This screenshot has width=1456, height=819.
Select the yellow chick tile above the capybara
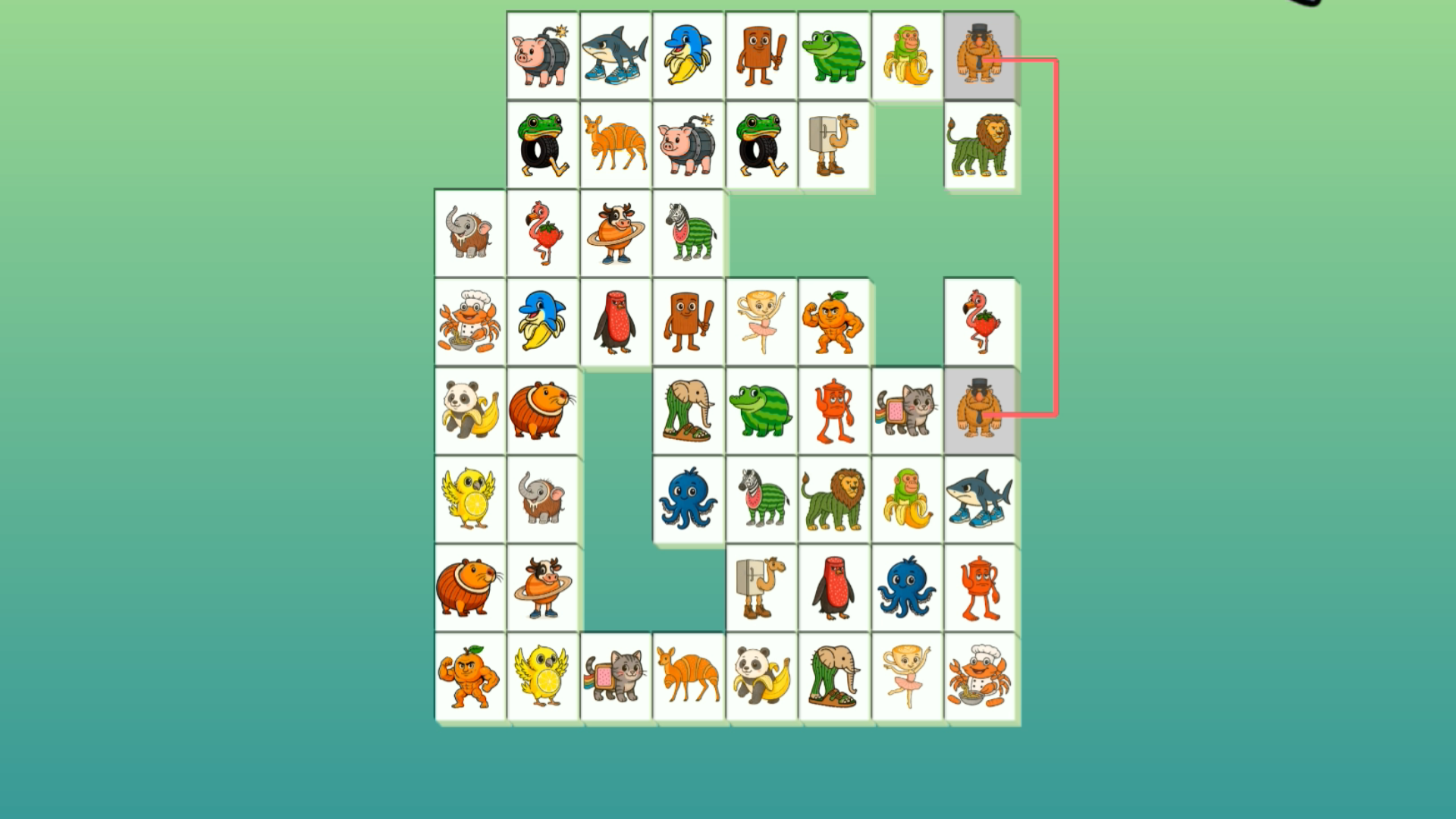[469, 498]
